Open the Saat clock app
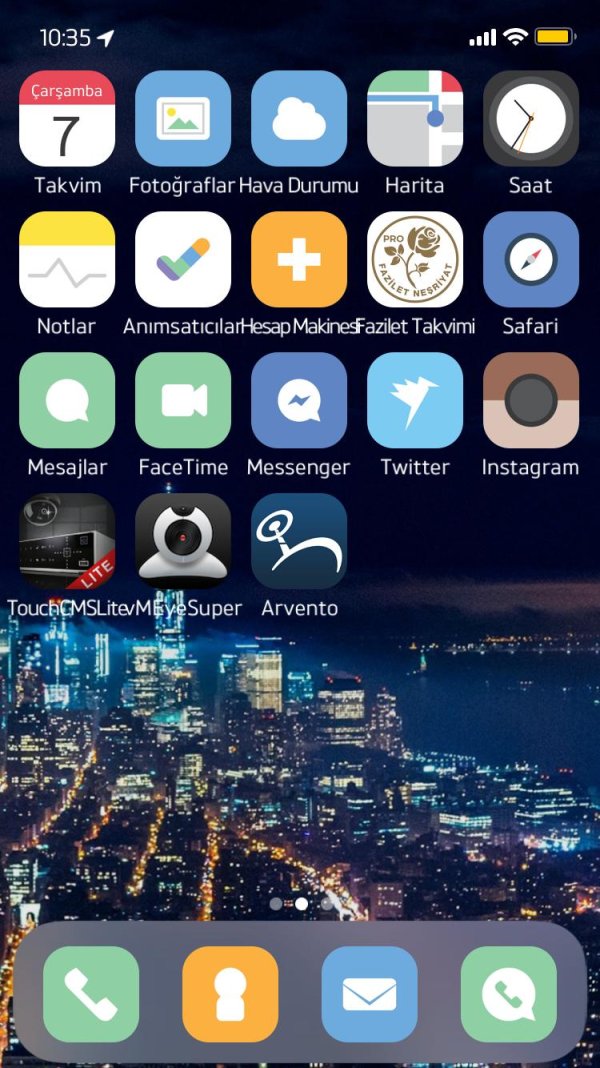 pyautogui.click(x=531, y=119)
